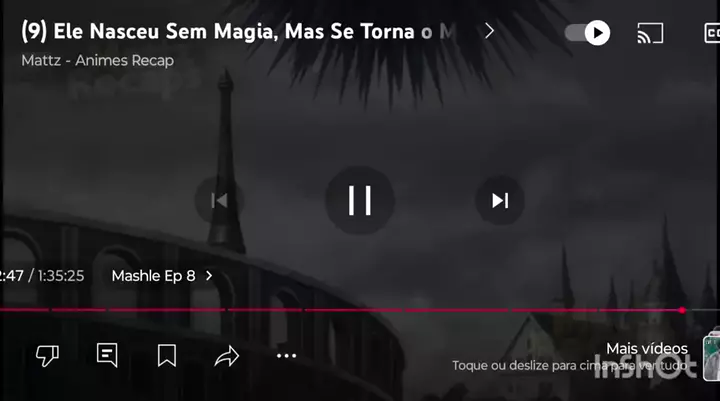Open the comments panel
The height and width of the screenshot is (401, 720).
(107, 355)
